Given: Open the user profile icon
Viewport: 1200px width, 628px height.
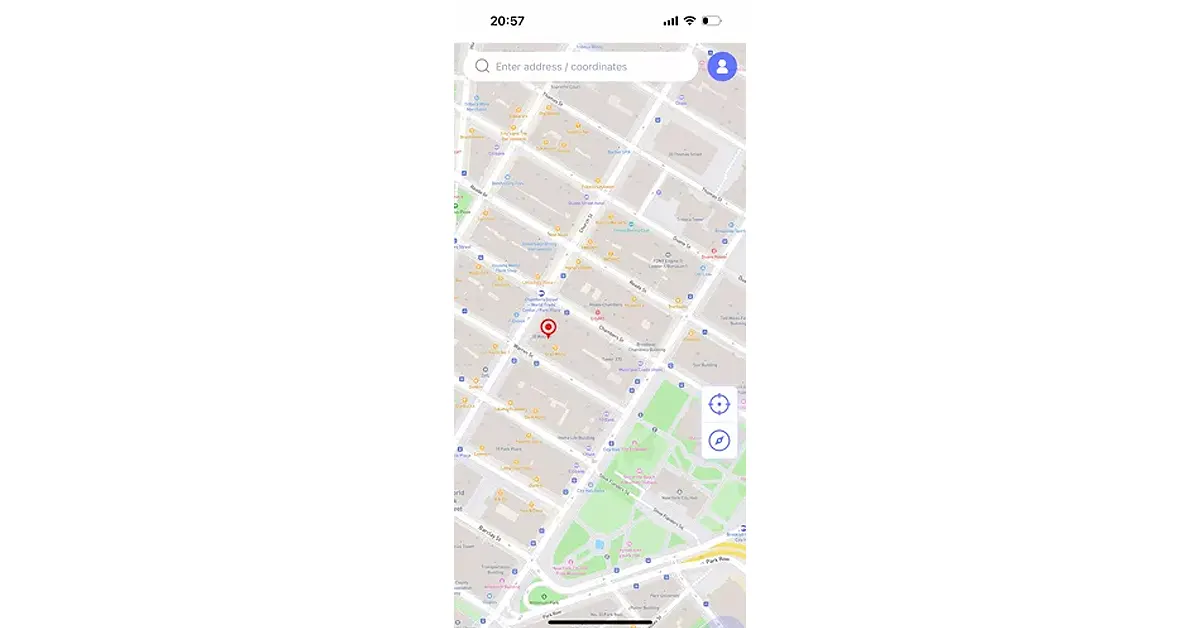Looking at the screenshot, I should (722, 67).
